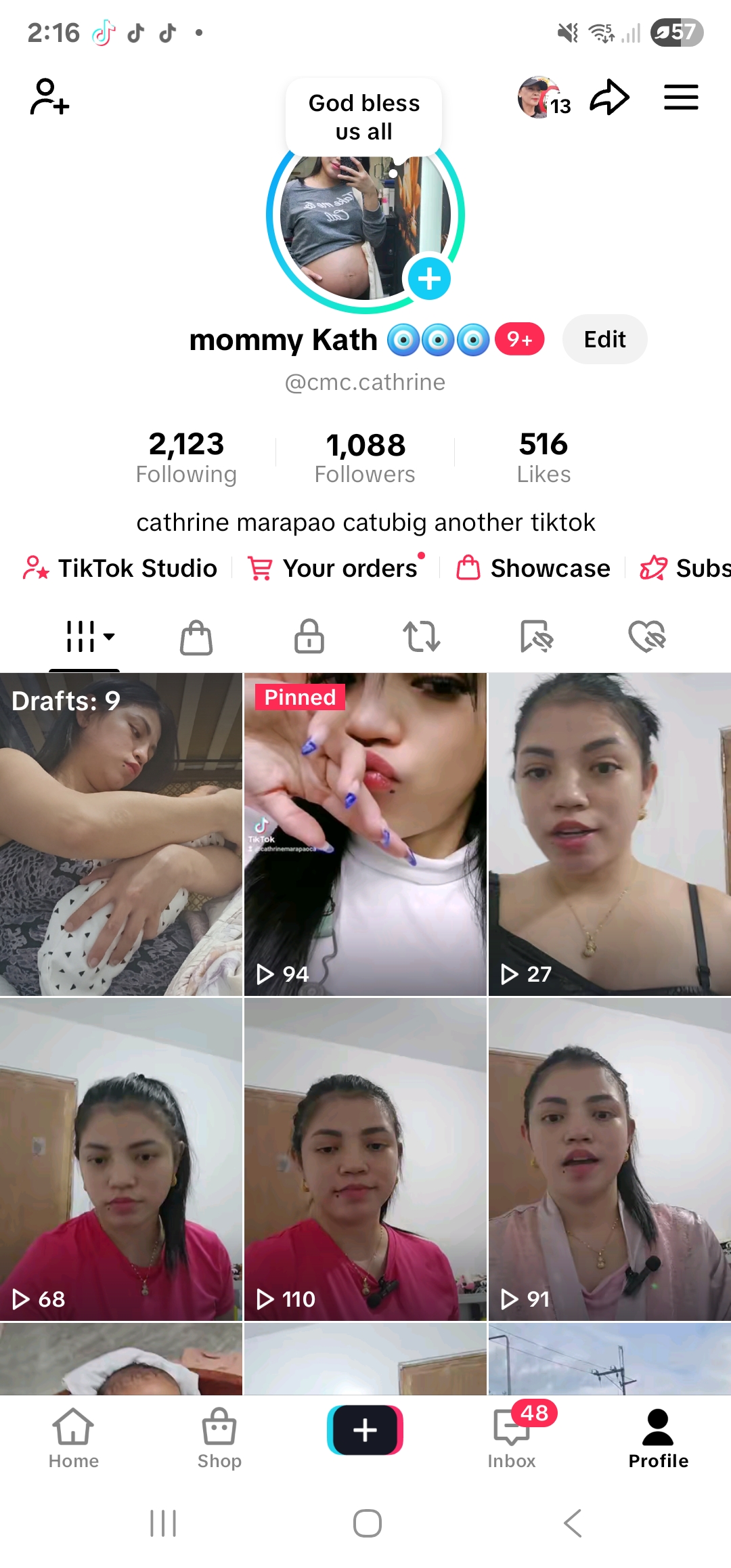View the Following list

(186, 458)
